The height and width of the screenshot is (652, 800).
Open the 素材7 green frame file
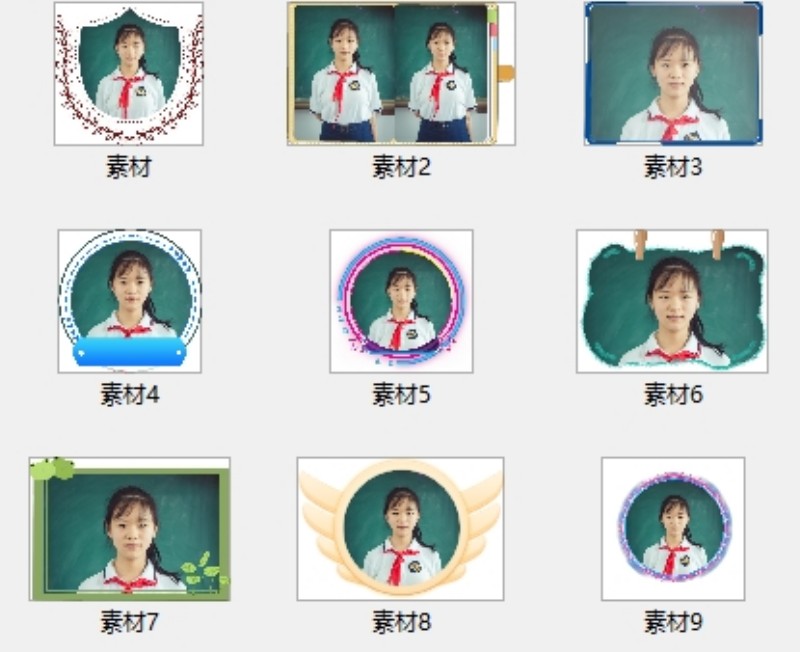(x=129, y=528)
